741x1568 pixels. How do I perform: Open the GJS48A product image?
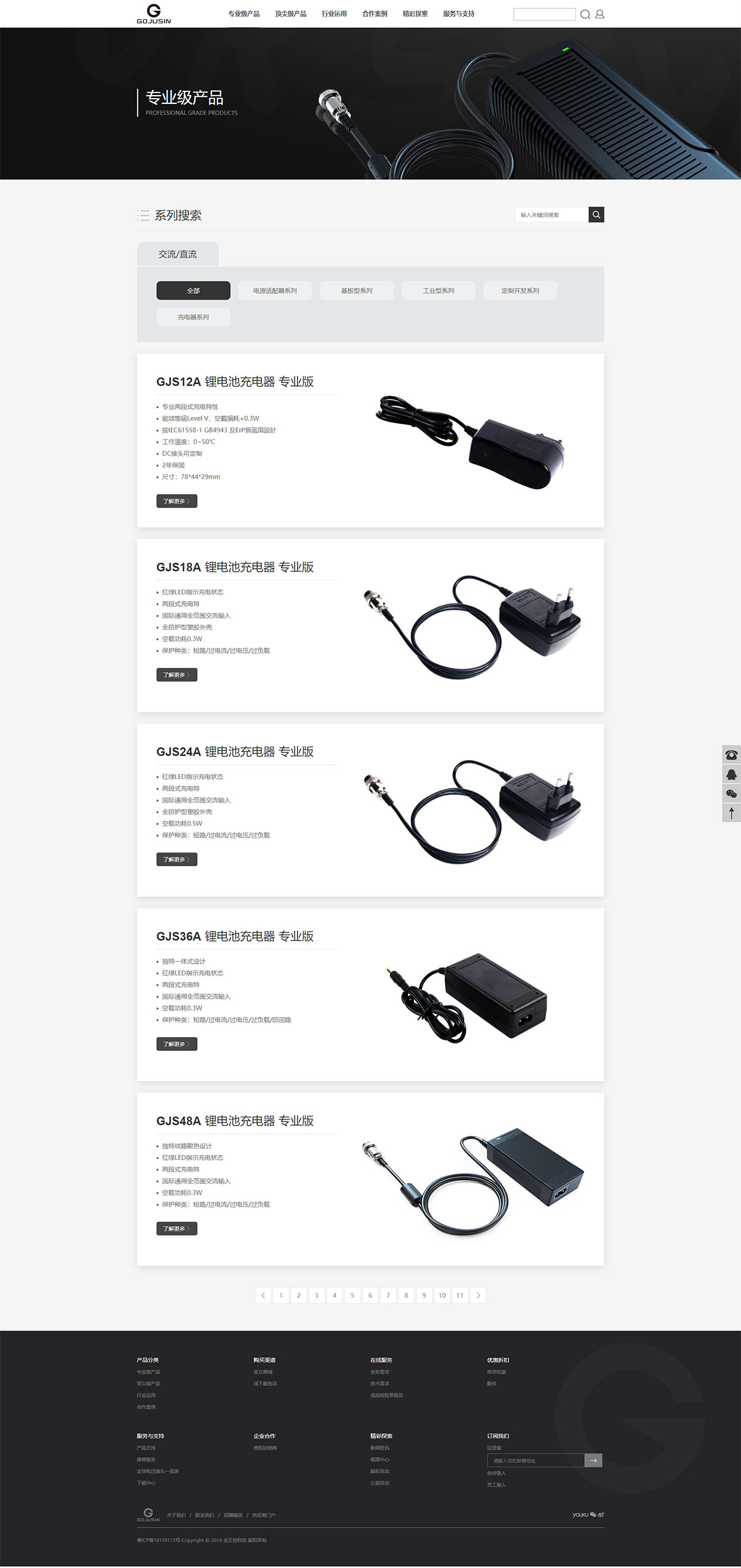pos(473,1180)
